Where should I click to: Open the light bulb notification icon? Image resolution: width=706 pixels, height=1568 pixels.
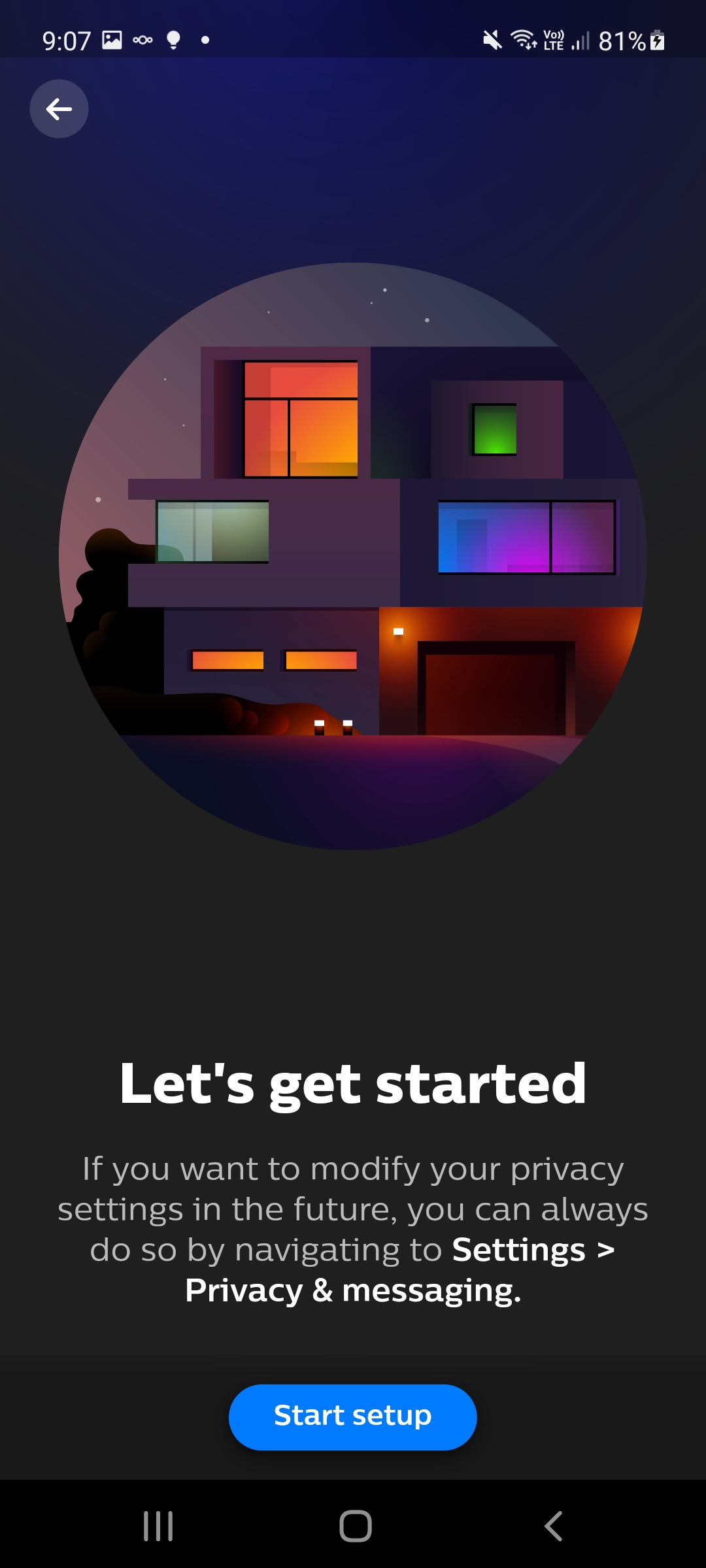pyautogui.click(x=173, y=40)
